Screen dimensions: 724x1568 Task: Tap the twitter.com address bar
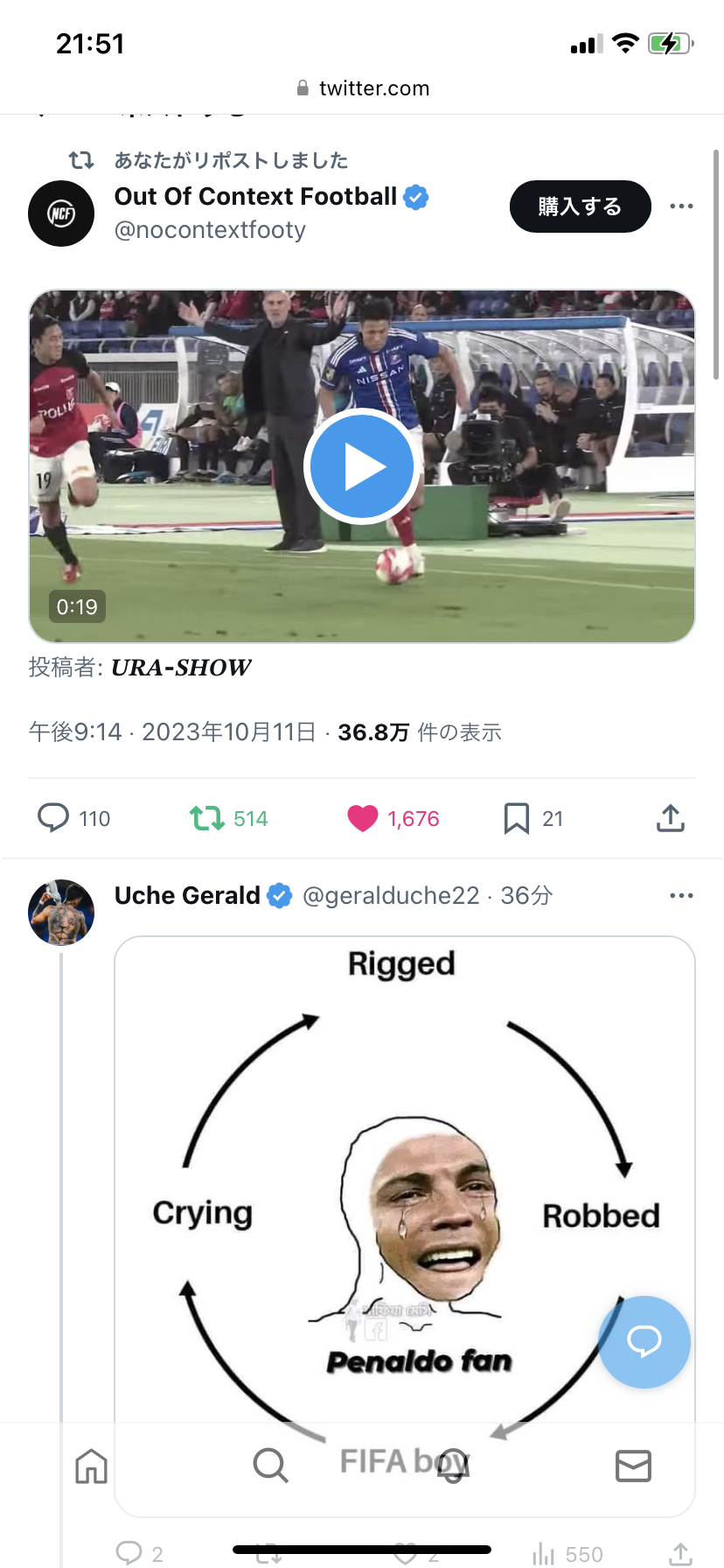(x=362, y=88)
